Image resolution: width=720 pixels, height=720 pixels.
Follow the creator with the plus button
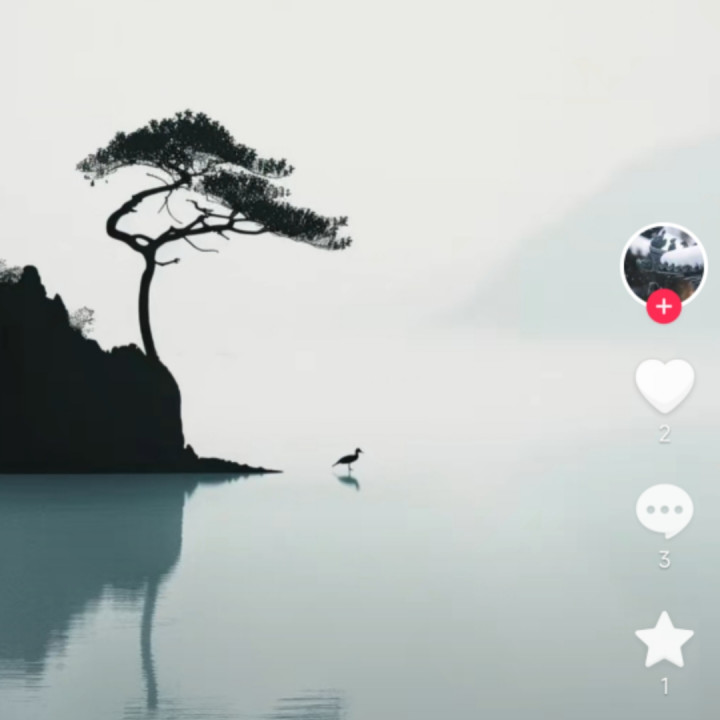664,306
